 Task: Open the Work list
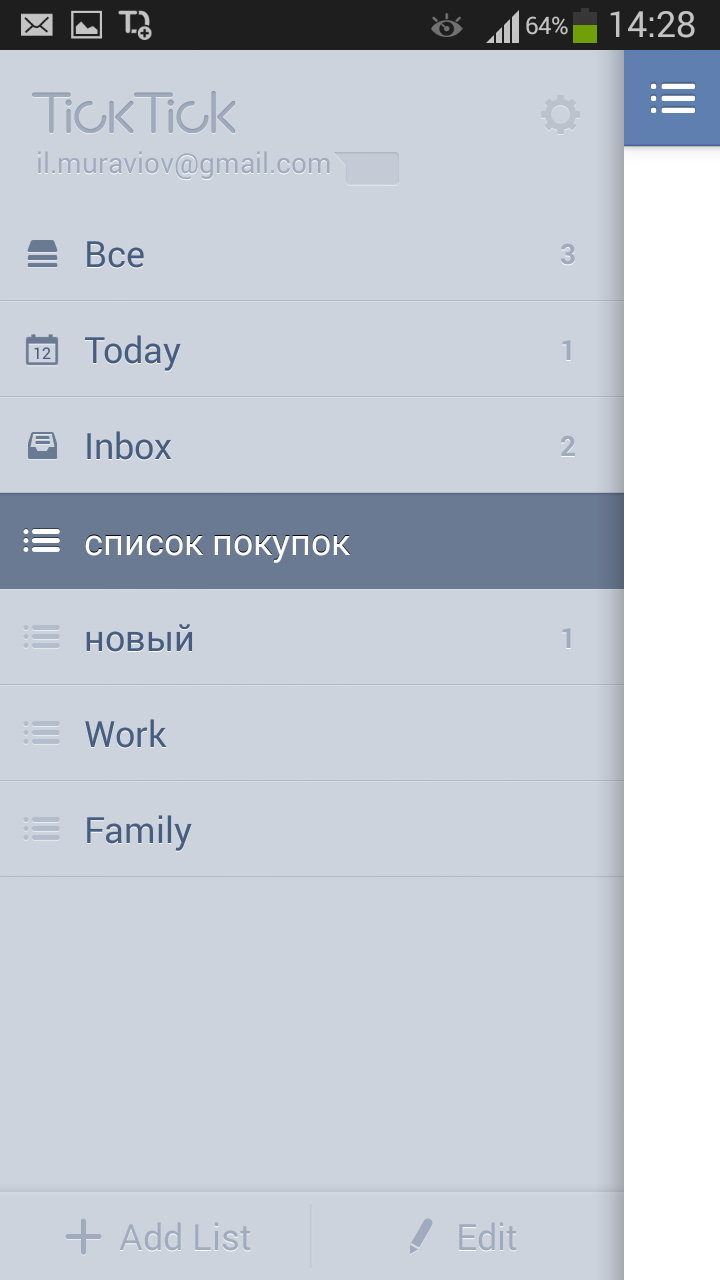coord(300,734)
